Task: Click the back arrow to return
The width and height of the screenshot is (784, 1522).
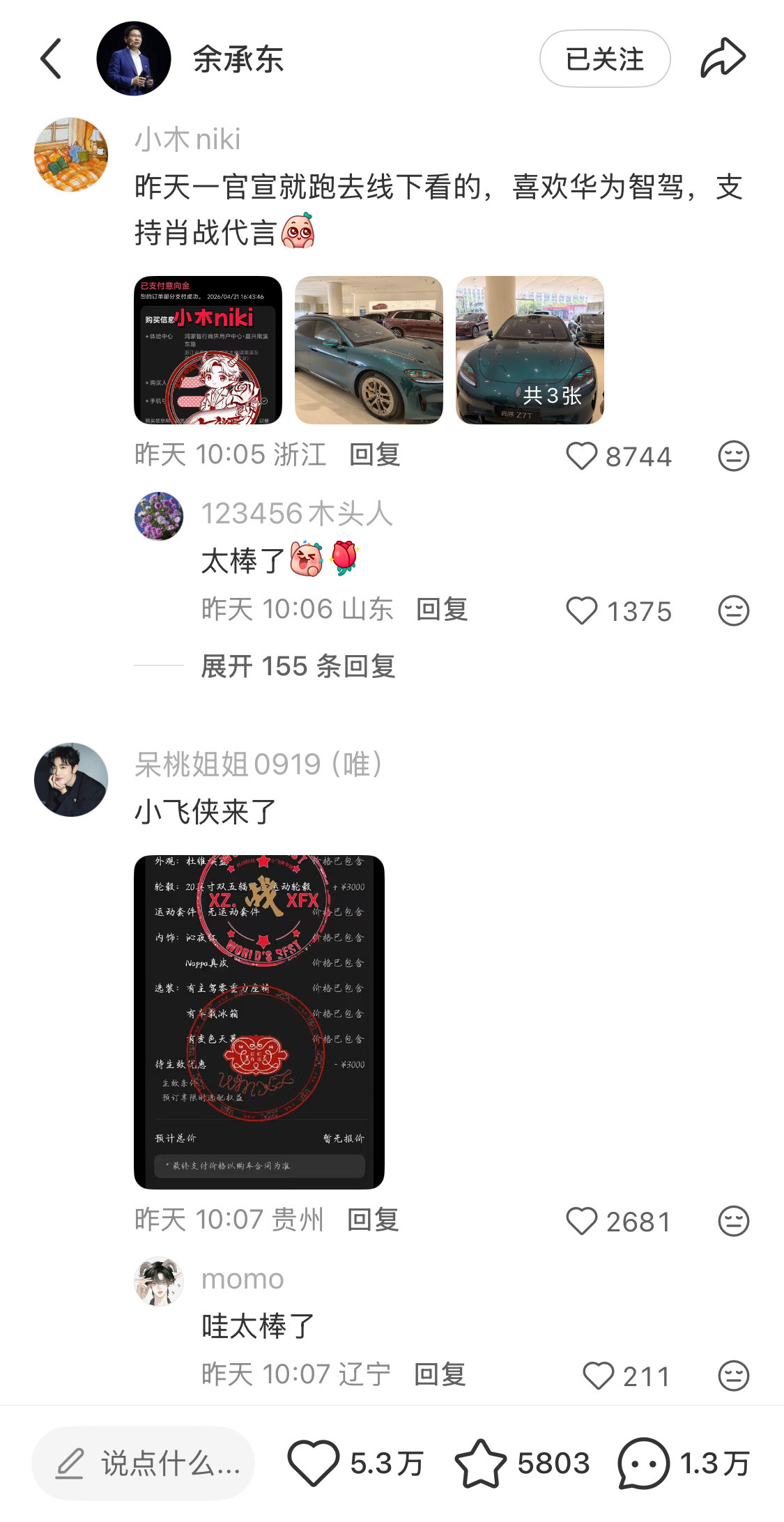Action: pos(49,57)
